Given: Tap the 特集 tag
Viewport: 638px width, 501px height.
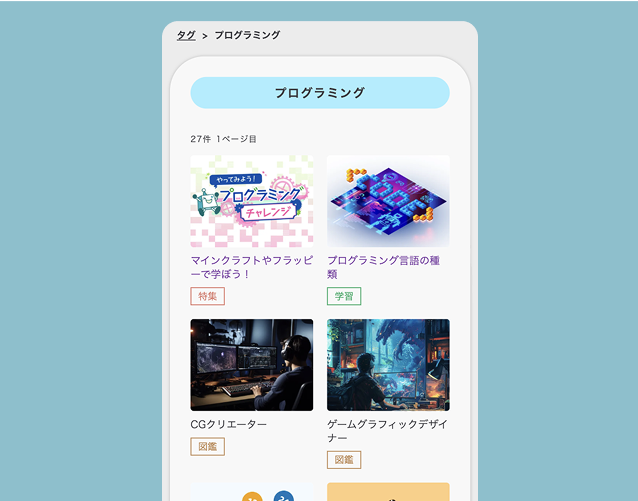Looking at the screenshot, I should [207, 296].
